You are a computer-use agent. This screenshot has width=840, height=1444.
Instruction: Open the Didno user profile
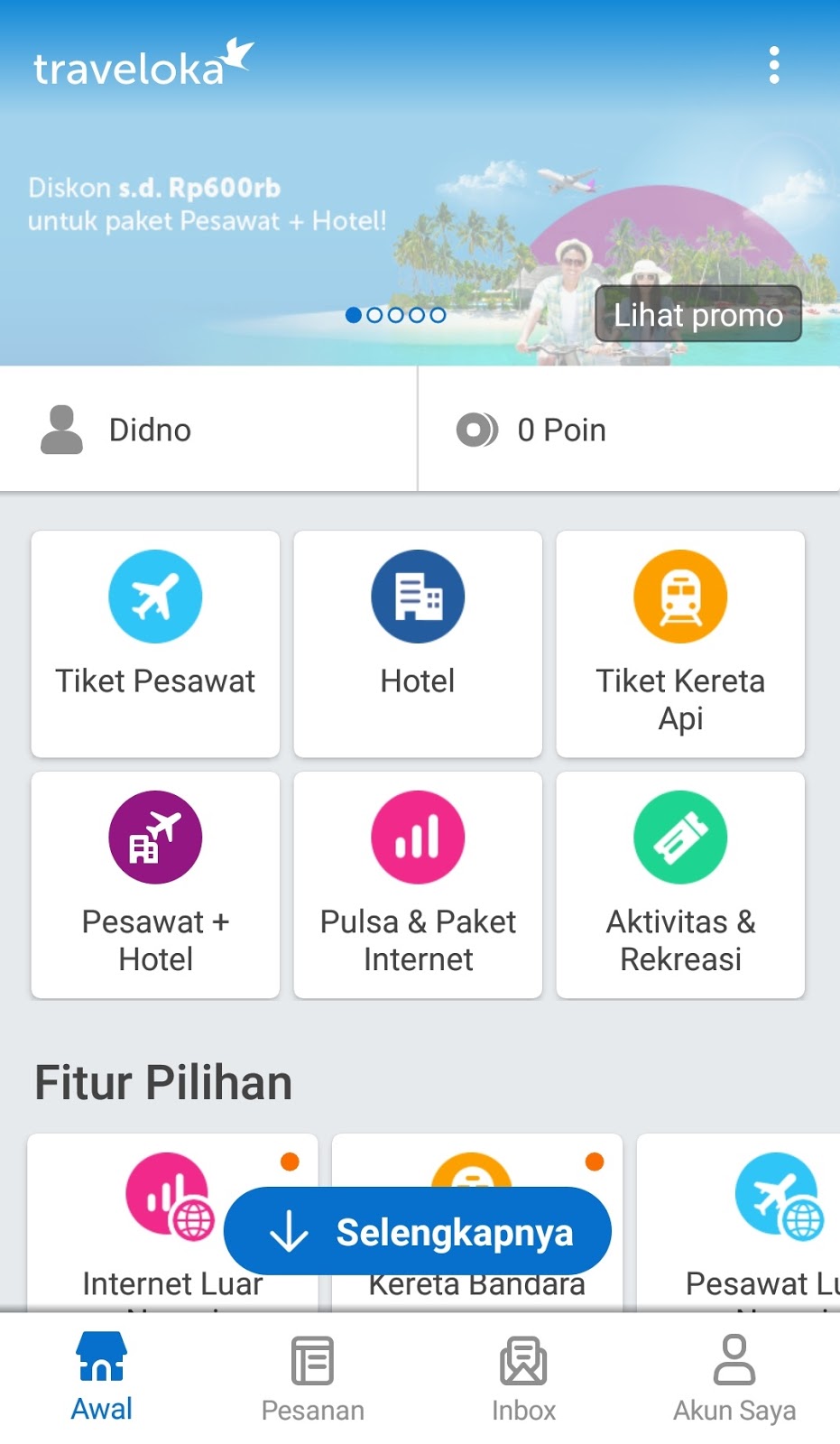[x=151, y=429]
